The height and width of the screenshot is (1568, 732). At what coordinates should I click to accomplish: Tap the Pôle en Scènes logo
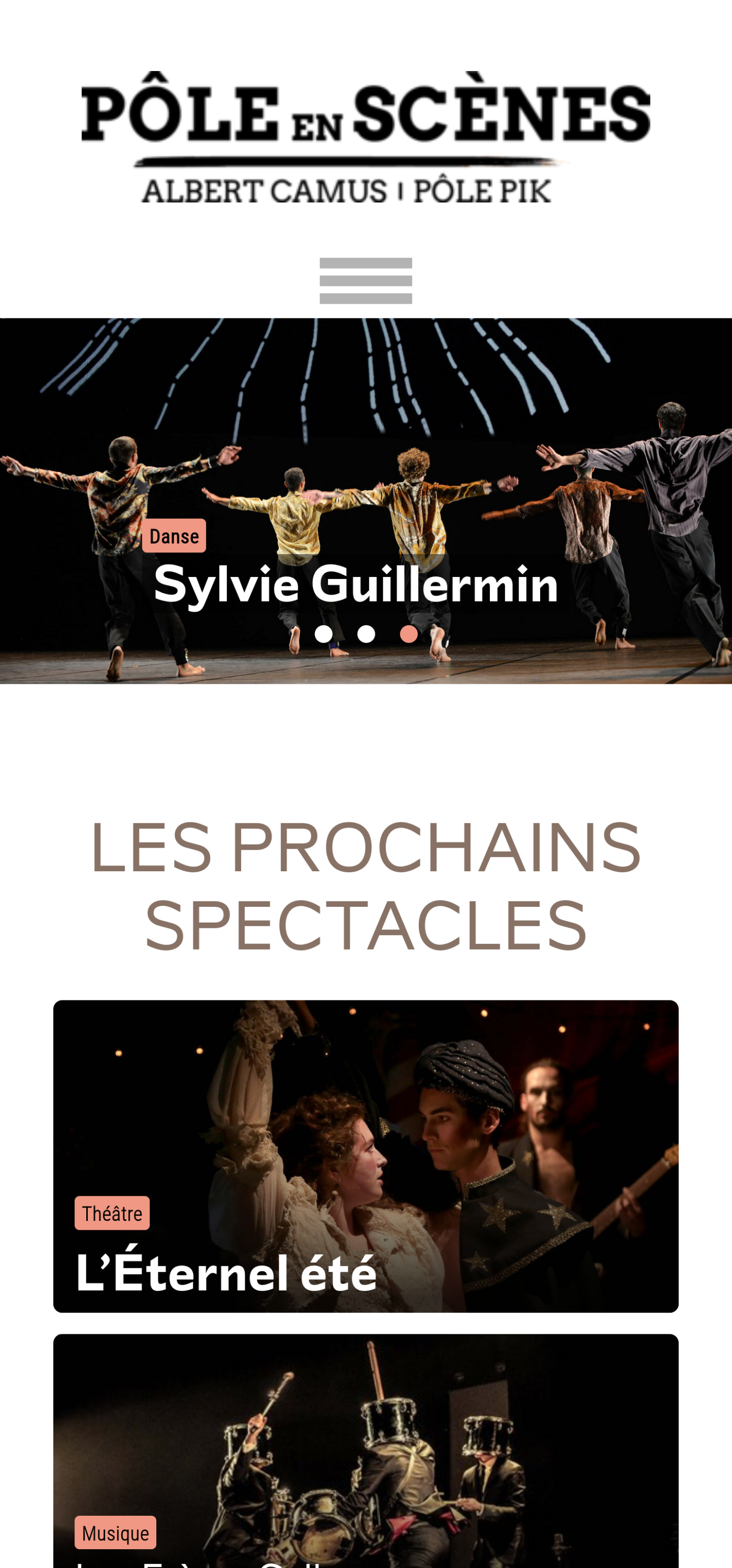(365, 137)
